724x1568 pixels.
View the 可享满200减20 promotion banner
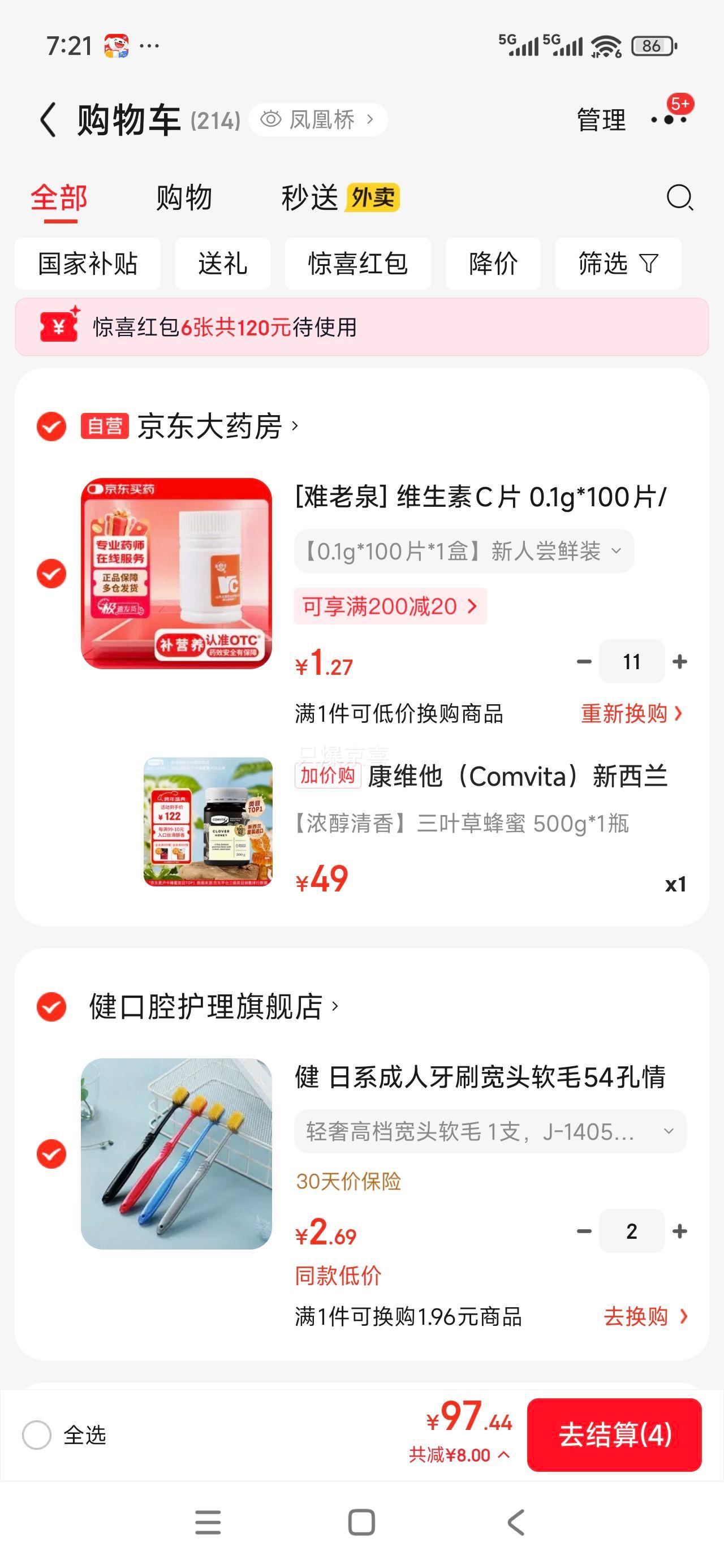coord(391,606)
